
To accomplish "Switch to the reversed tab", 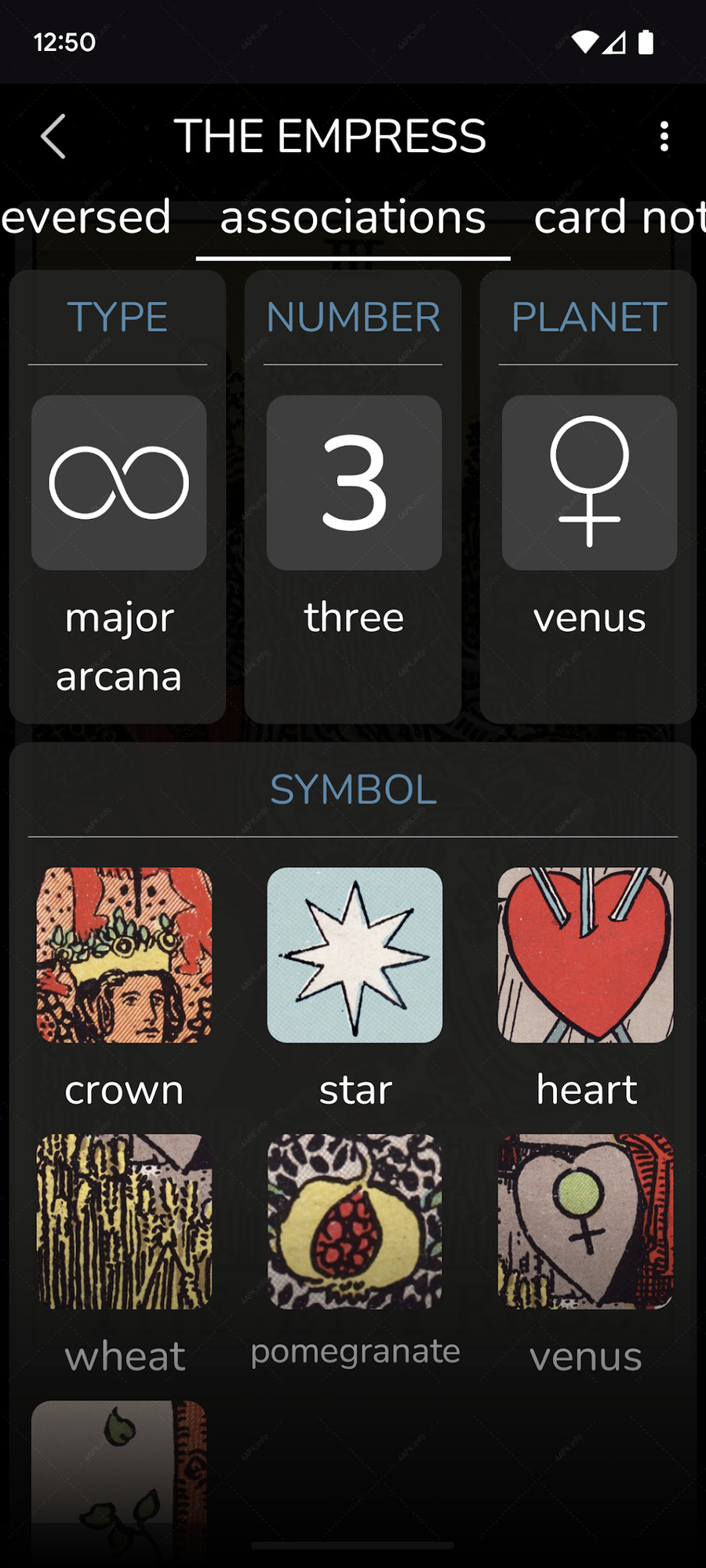I will click(85, 217).
